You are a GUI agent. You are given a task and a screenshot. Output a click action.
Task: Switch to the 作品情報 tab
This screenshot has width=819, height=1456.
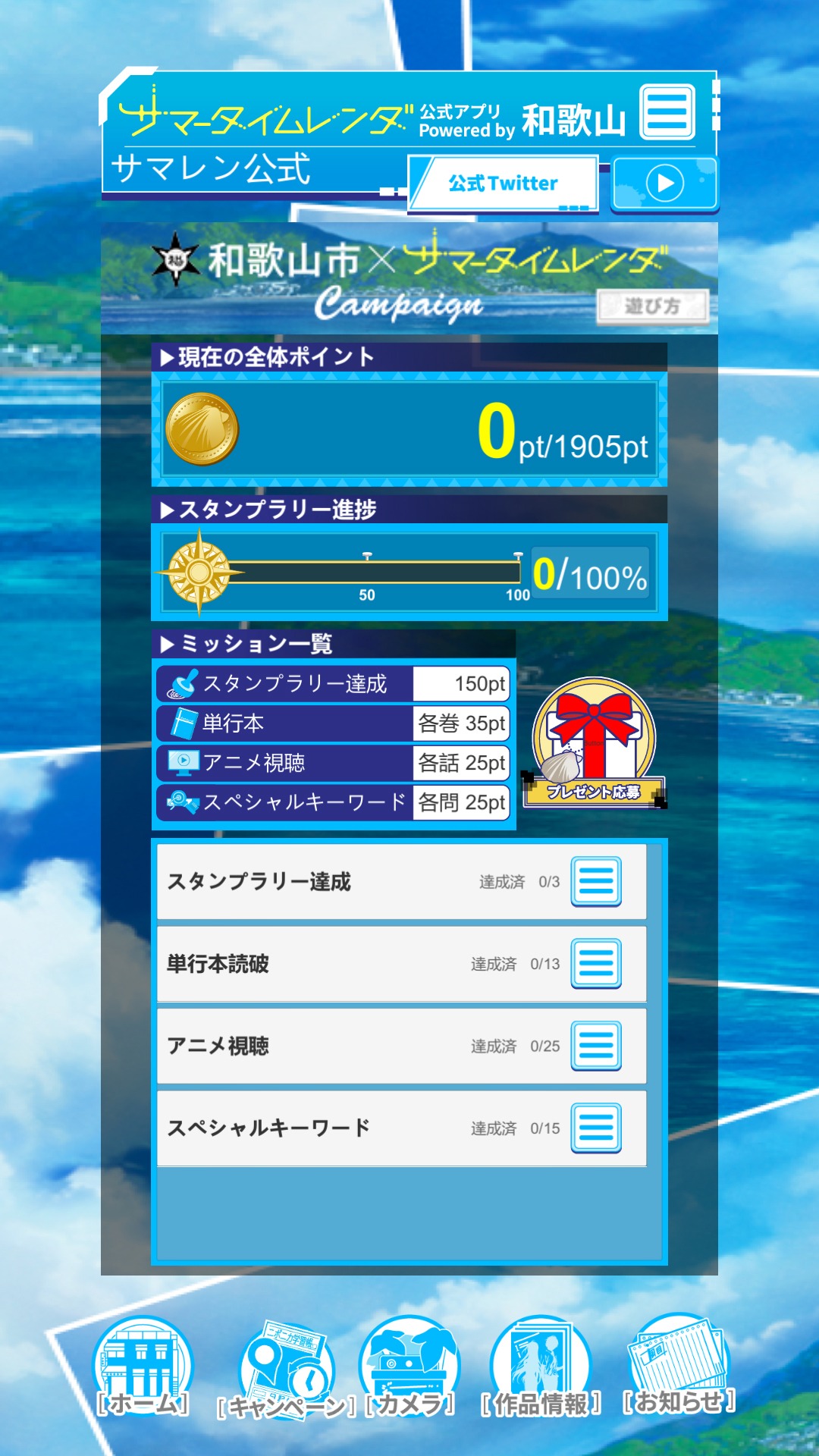coord(541,1369)
